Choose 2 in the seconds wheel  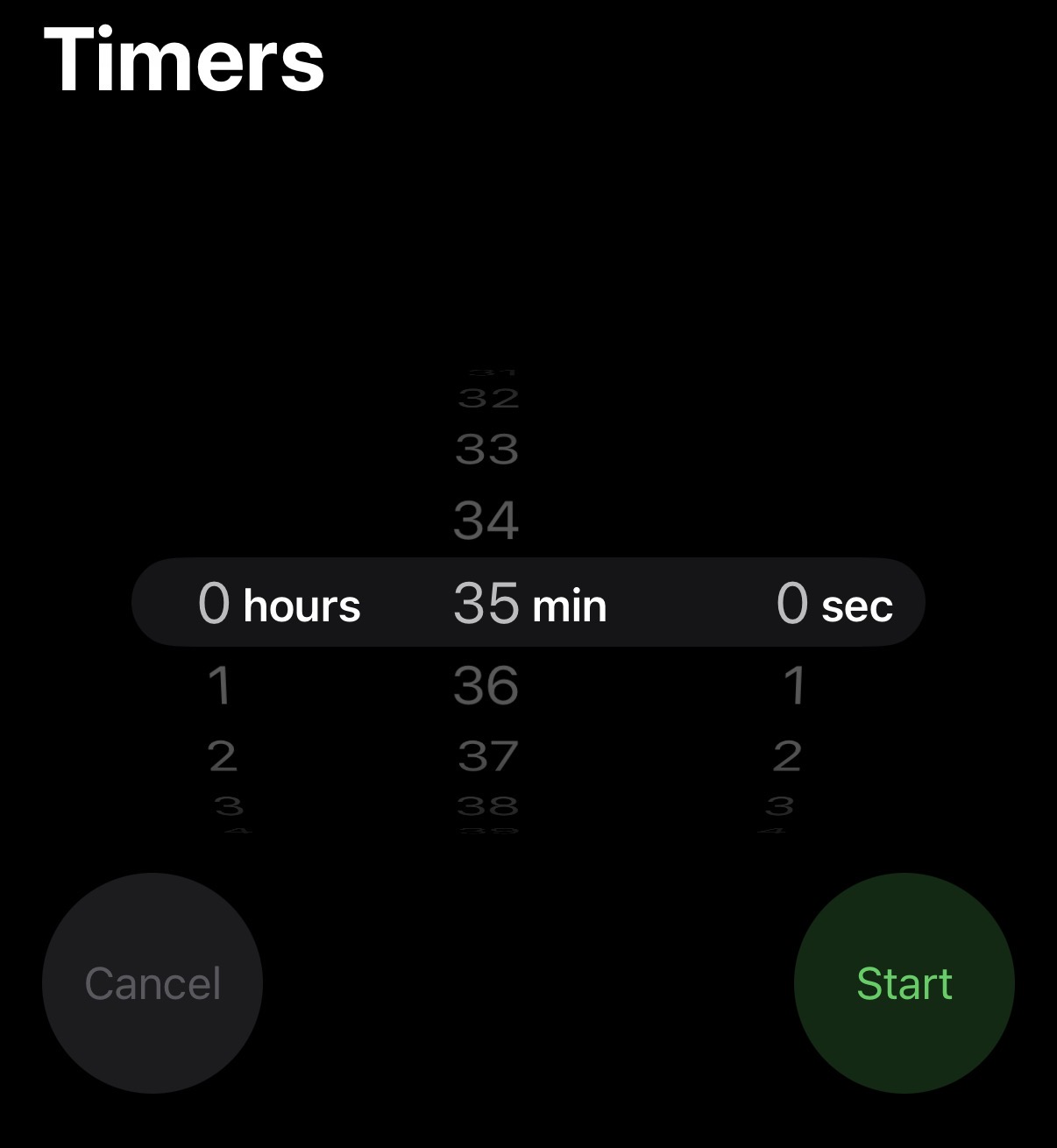787,755
